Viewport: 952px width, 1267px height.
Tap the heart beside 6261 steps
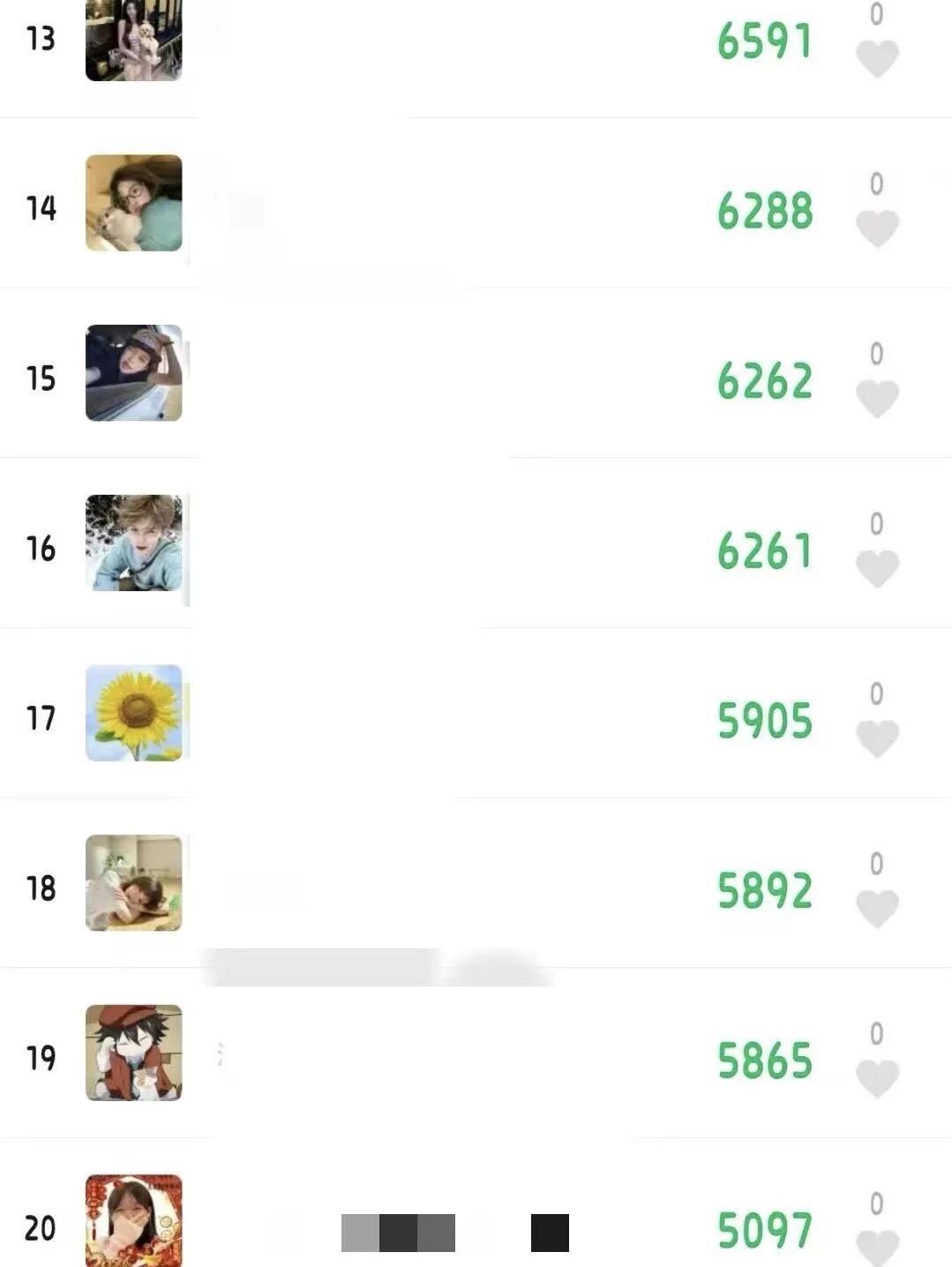point(877,567)
